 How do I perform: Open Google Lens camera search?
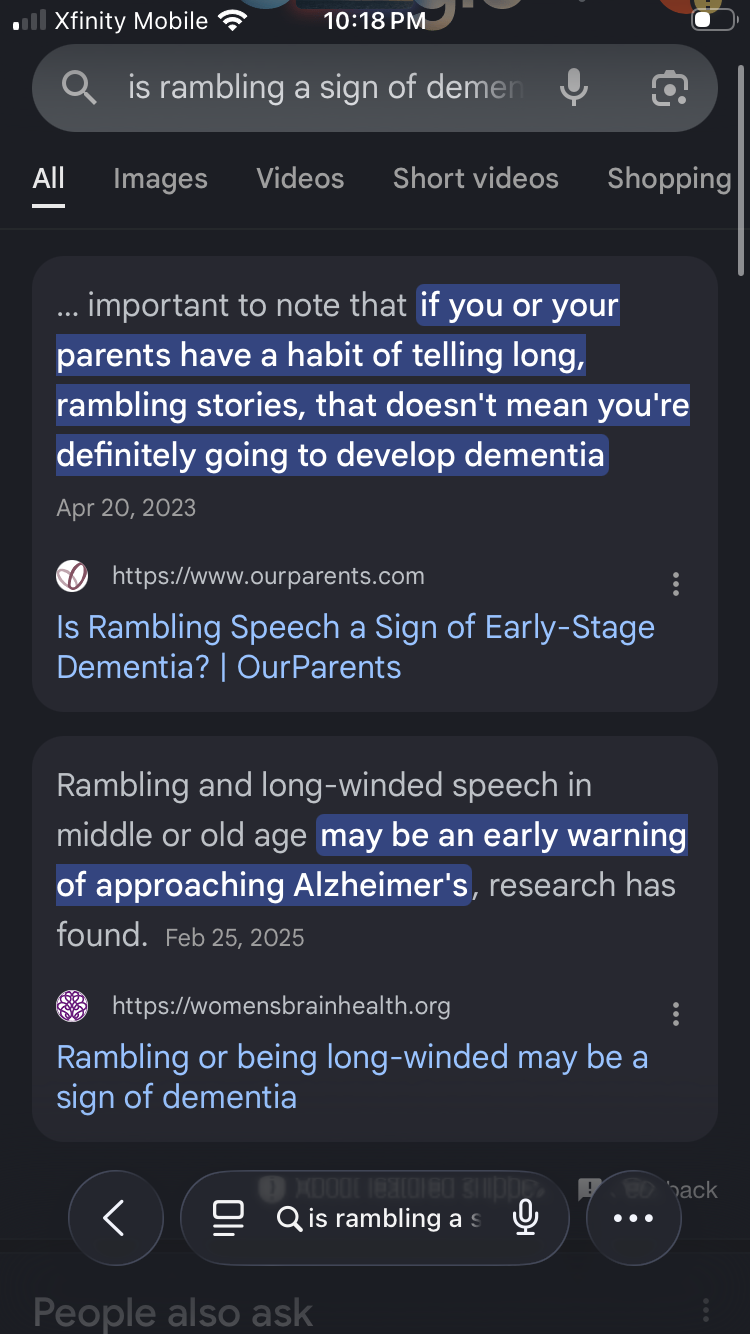pos(669,88)
